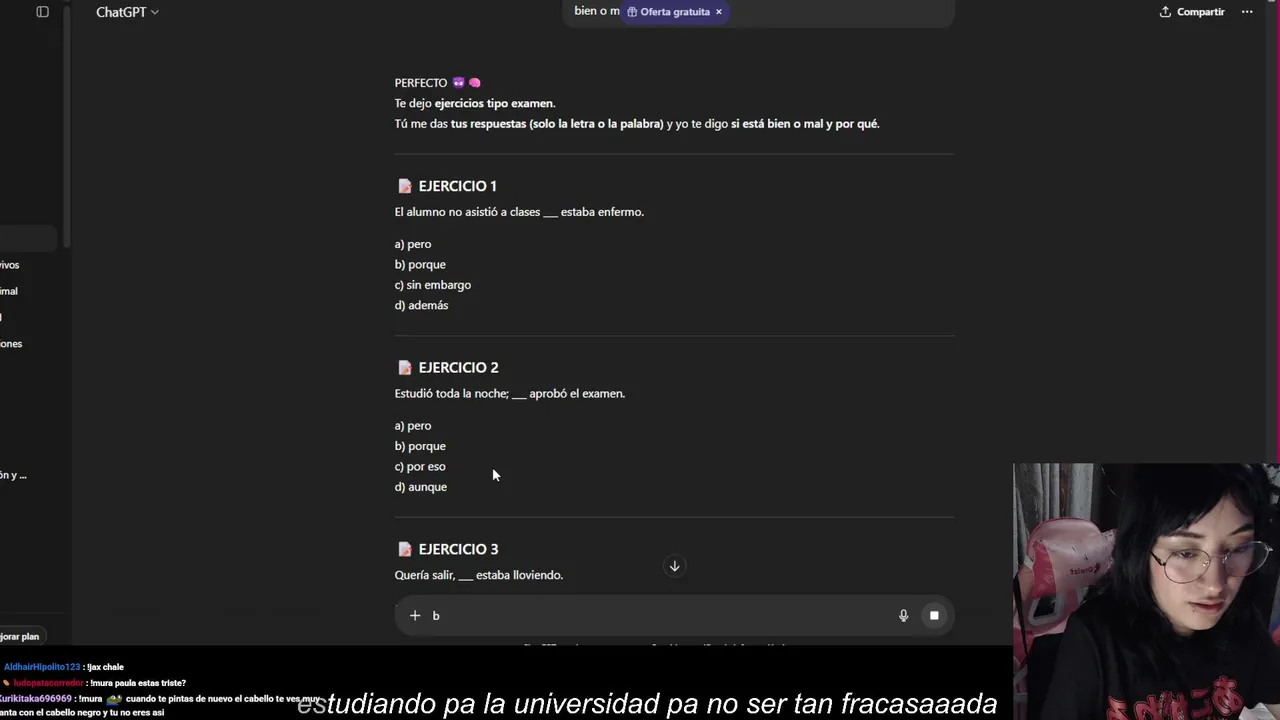Share the conversation with Compartir

coord(1192,12)
